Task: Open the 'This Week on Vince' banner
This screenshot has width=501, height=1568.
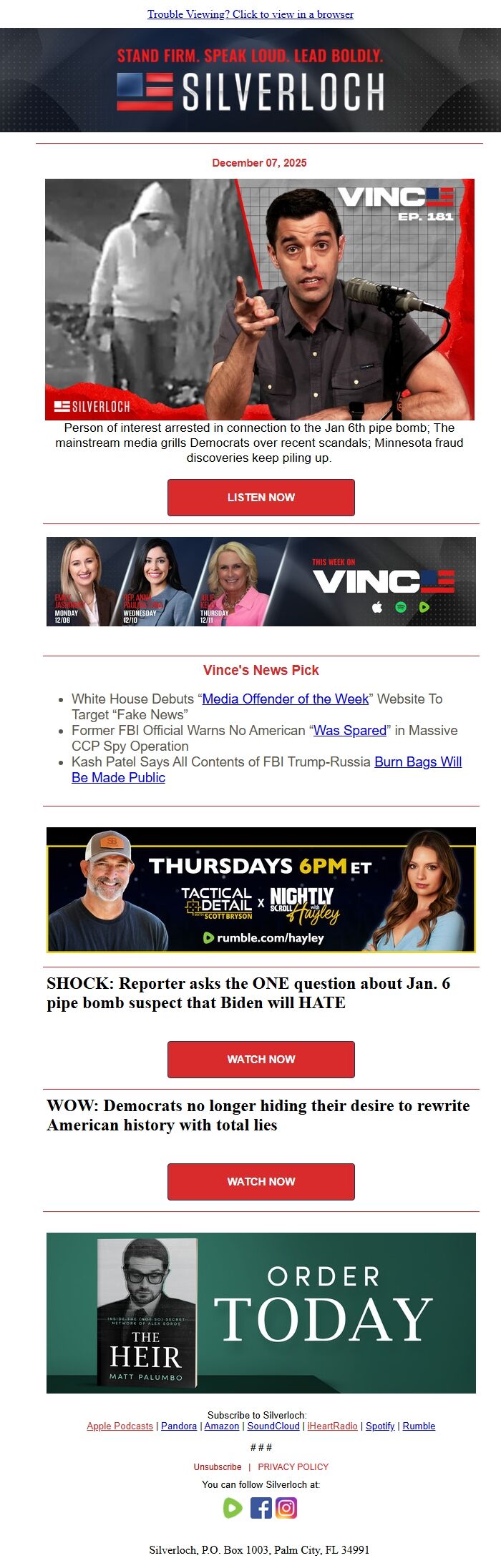Action: coord(261,581)
